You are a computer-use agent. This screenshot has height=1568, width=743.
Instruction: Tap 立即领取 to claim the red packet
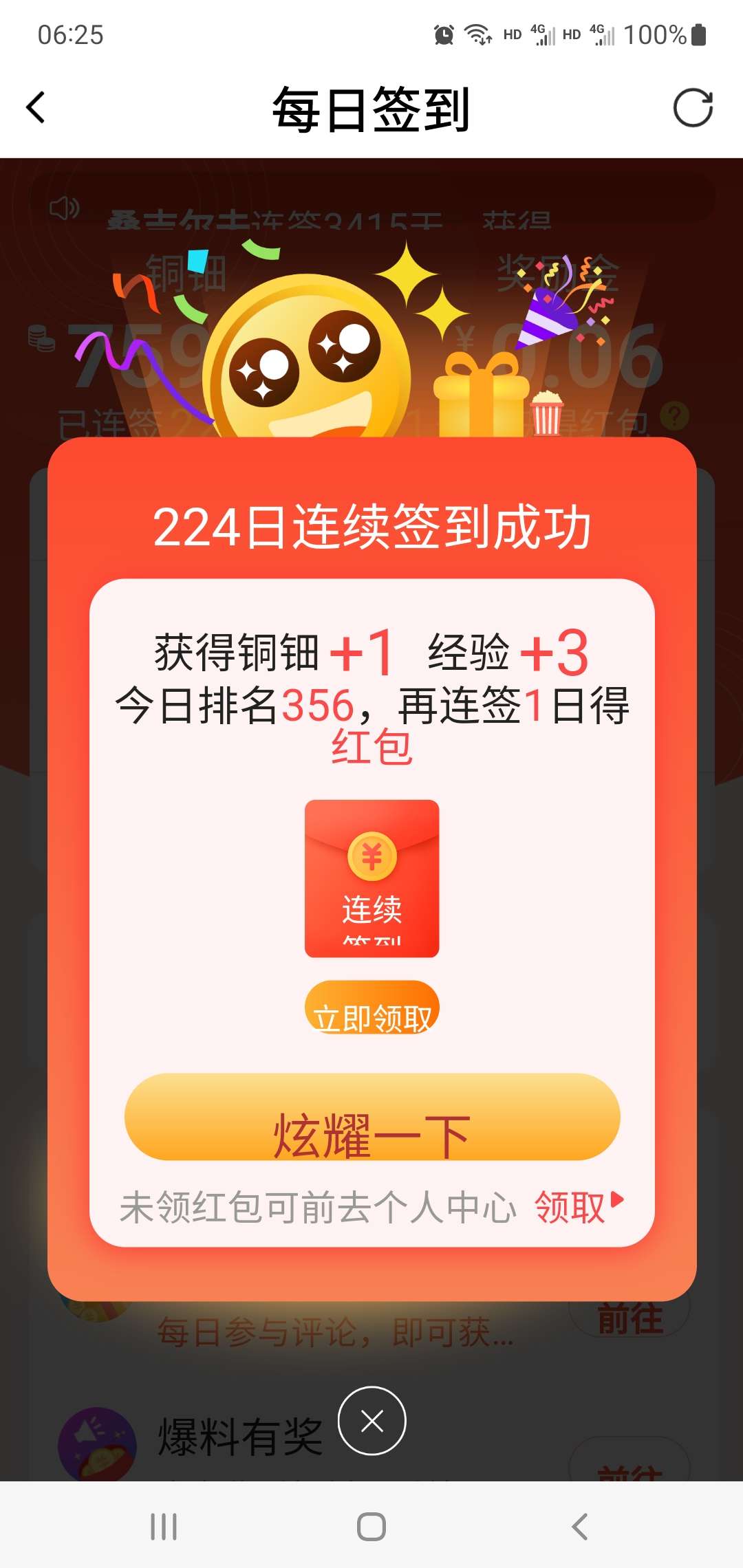(371, 1008)
